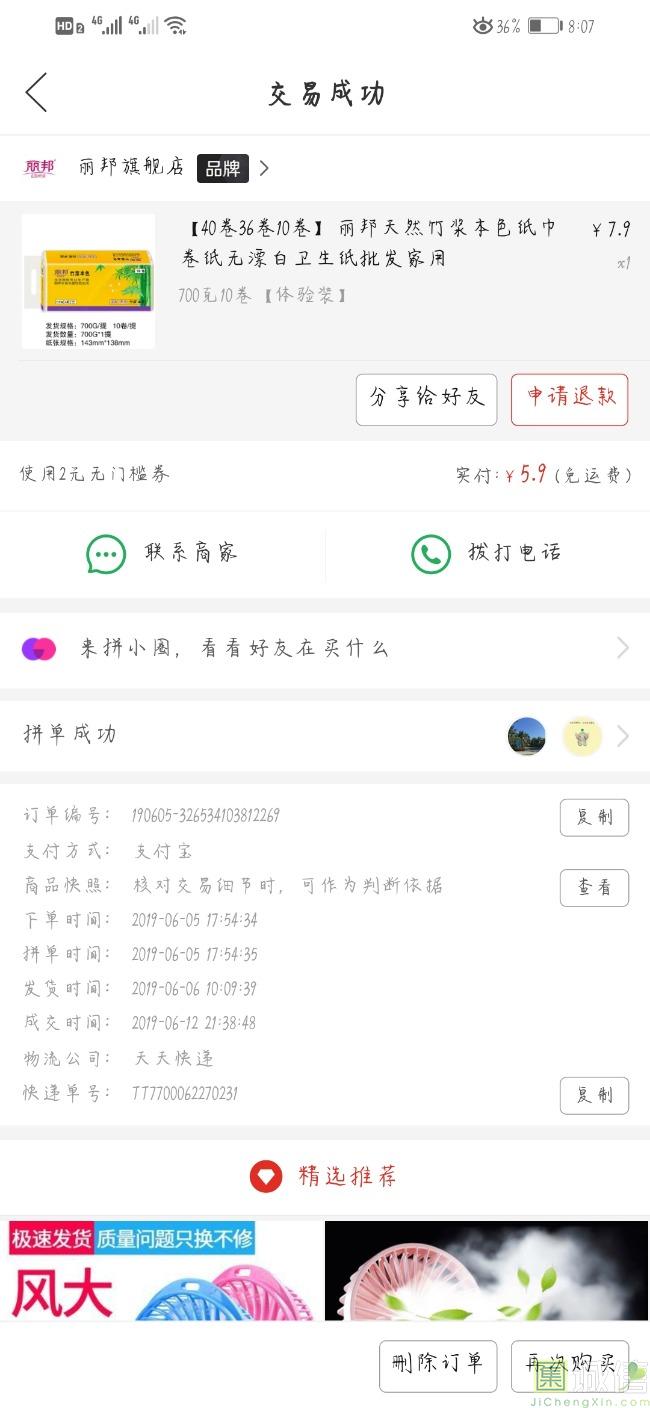Open the 来拼小圈 friends' purchases row
Image resolution: width=650 pixels, height=1408 pixels.
point(325,648)
